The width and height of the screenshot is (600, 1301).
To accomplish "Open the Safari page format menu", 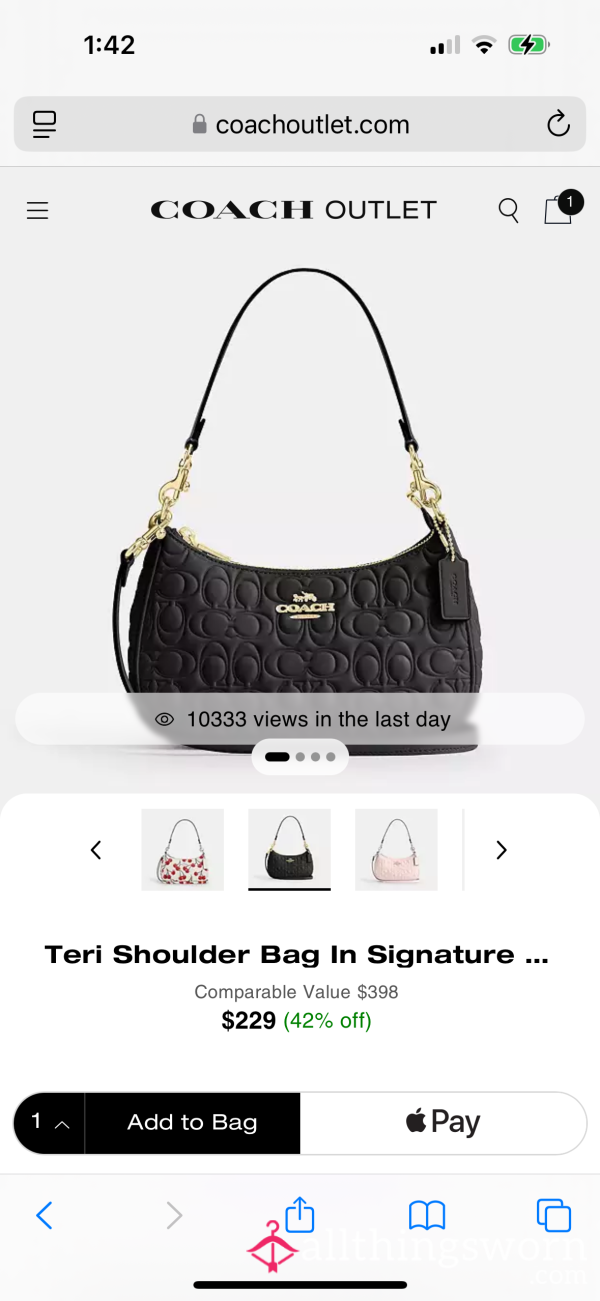I will (44, 124).
